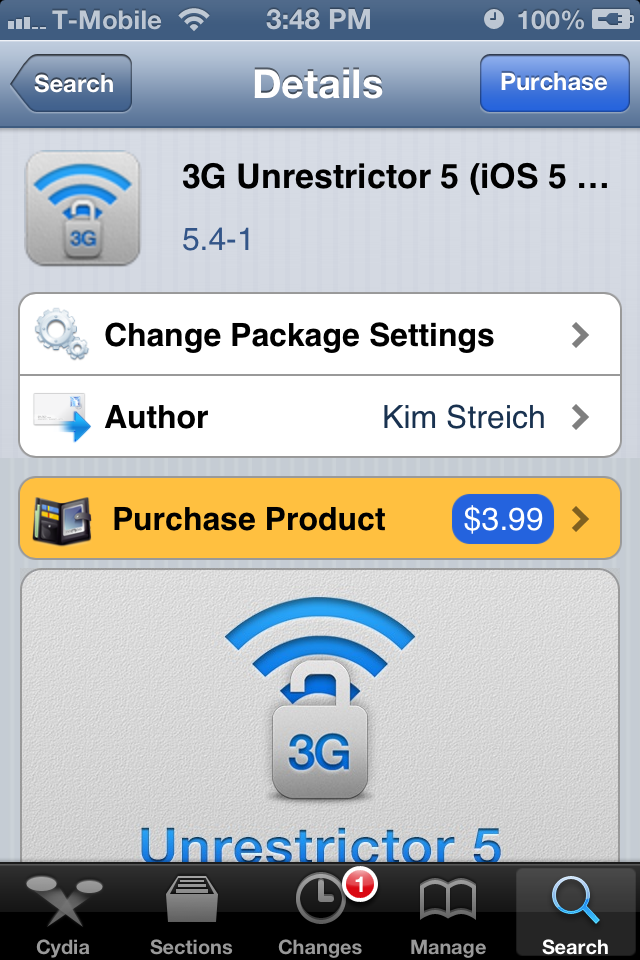Switch to the Manage tab
This screenshot has width=640, height=960.
[447, 912]
